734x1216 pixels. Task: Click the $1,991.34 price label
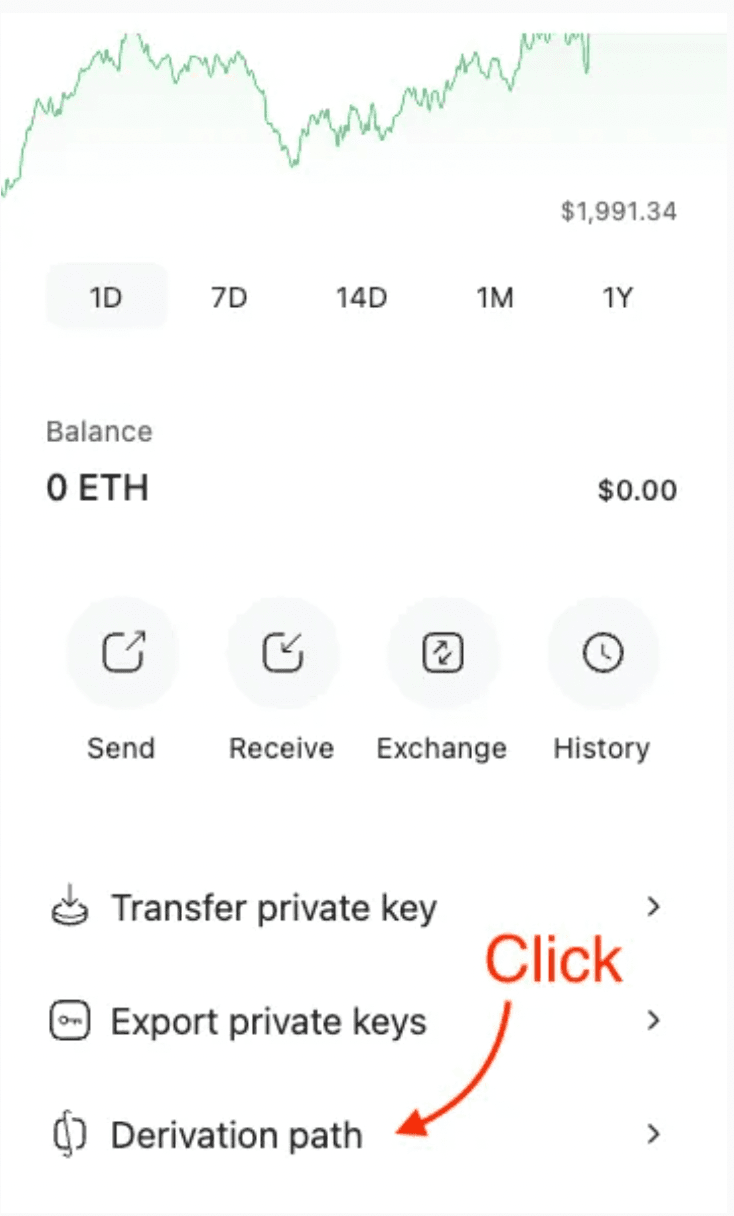618,211
